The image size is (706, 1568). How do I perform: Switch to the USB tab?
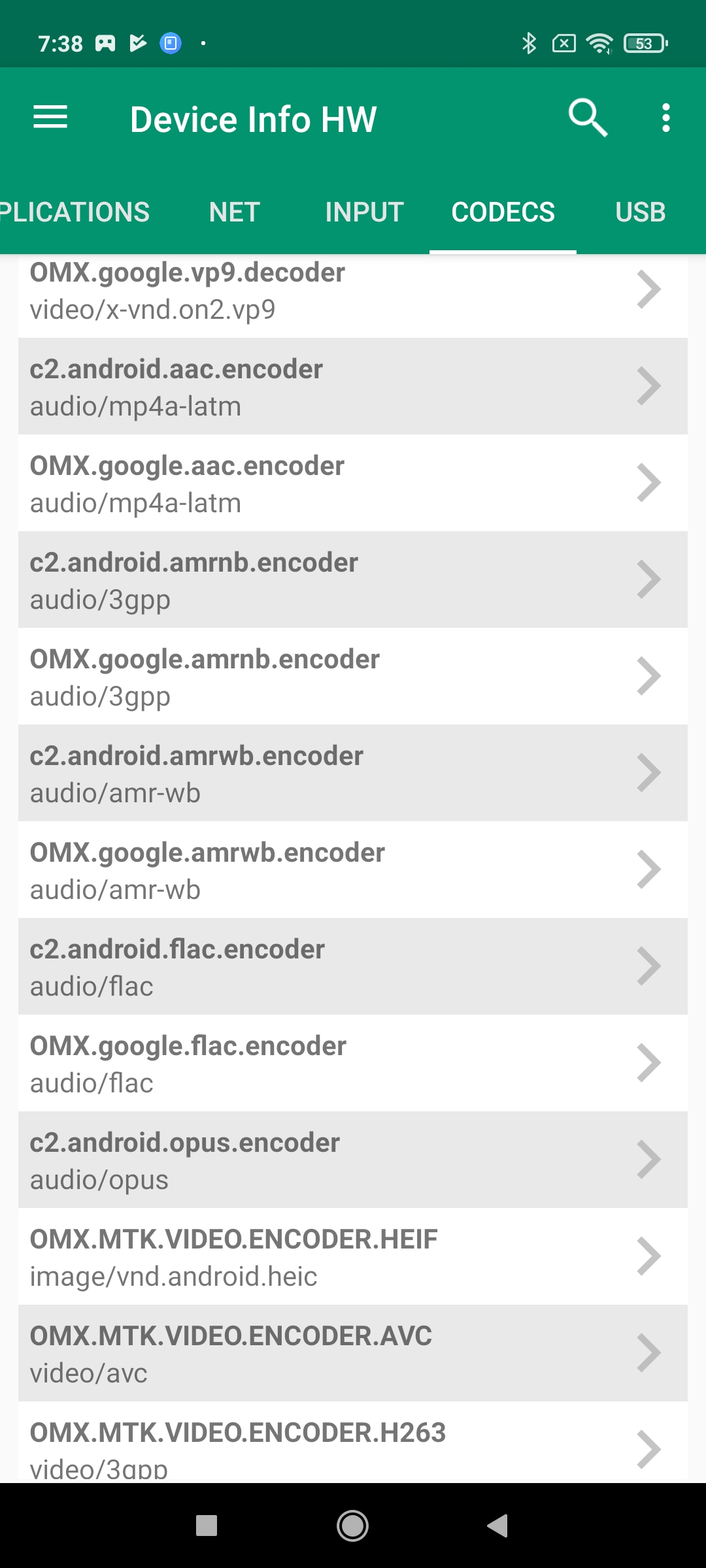tap(640, 212)
